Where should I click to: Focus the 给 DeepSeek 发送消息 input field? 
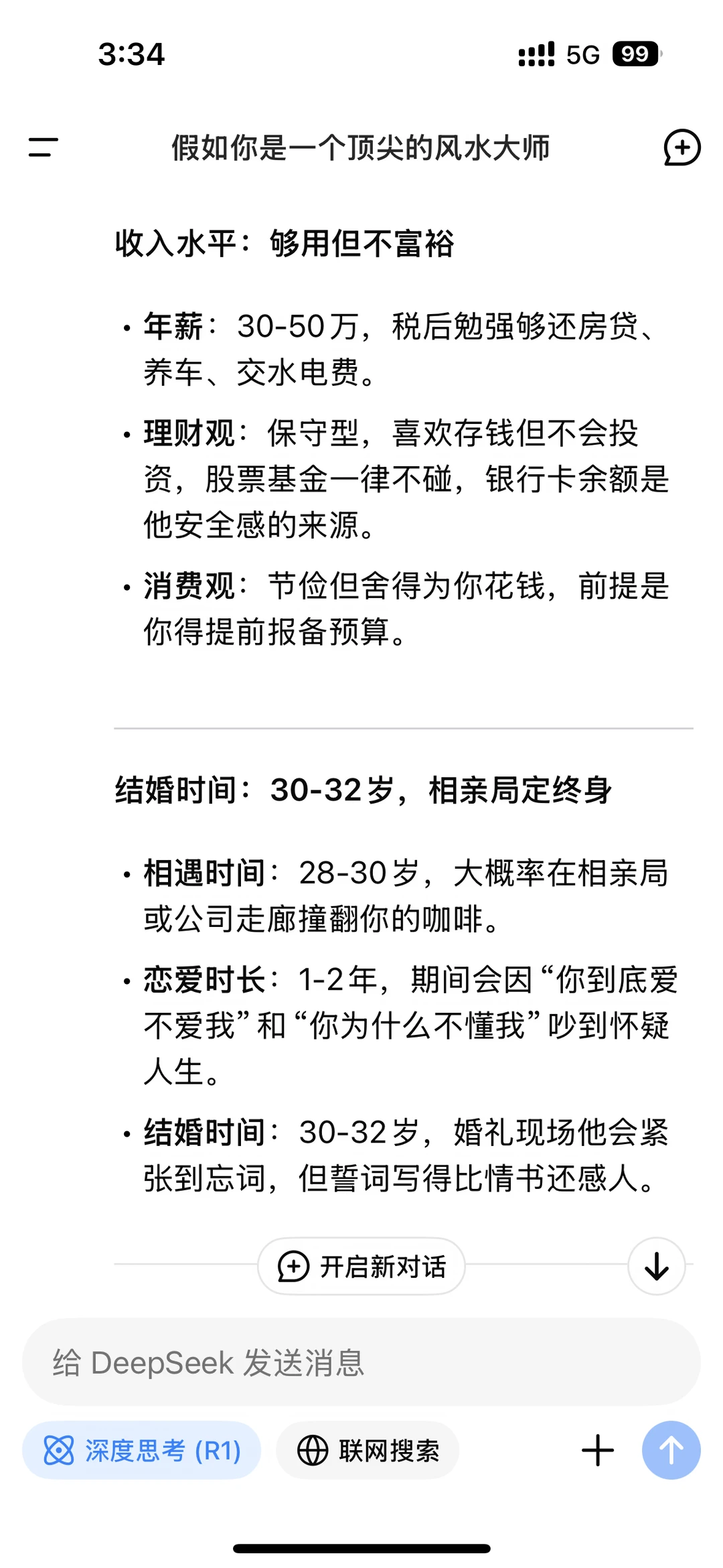[361, 1362]
